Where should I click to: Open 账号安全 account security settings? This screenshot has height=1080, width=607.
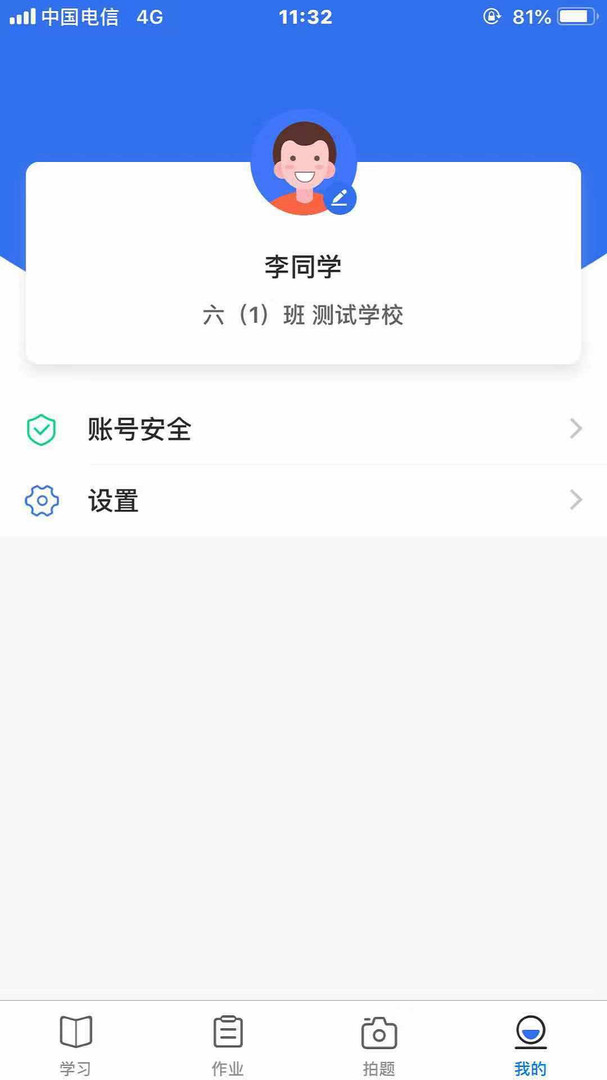click(303, 429)
